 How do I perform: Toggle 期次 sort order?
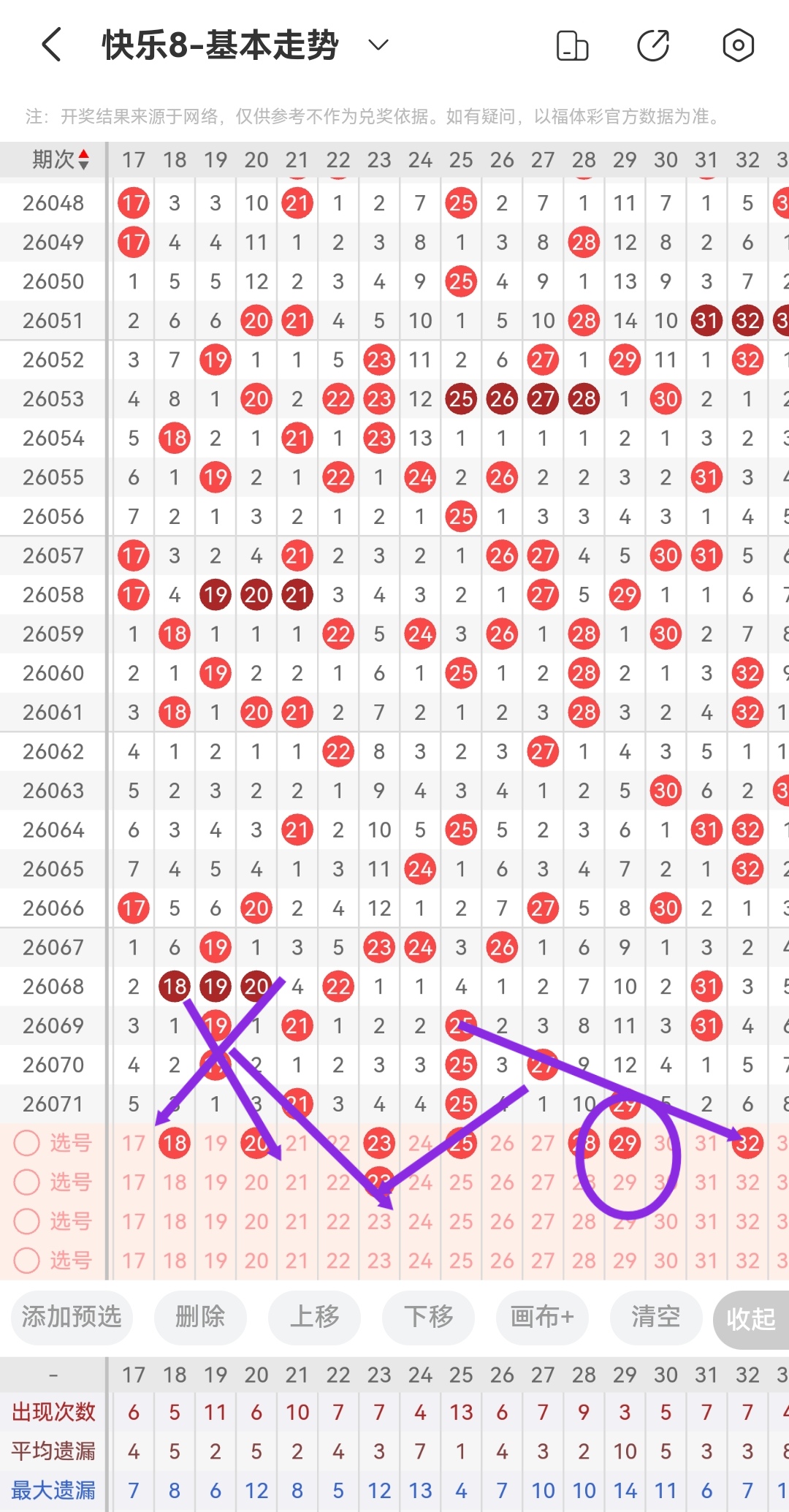[x=61, y=159]
